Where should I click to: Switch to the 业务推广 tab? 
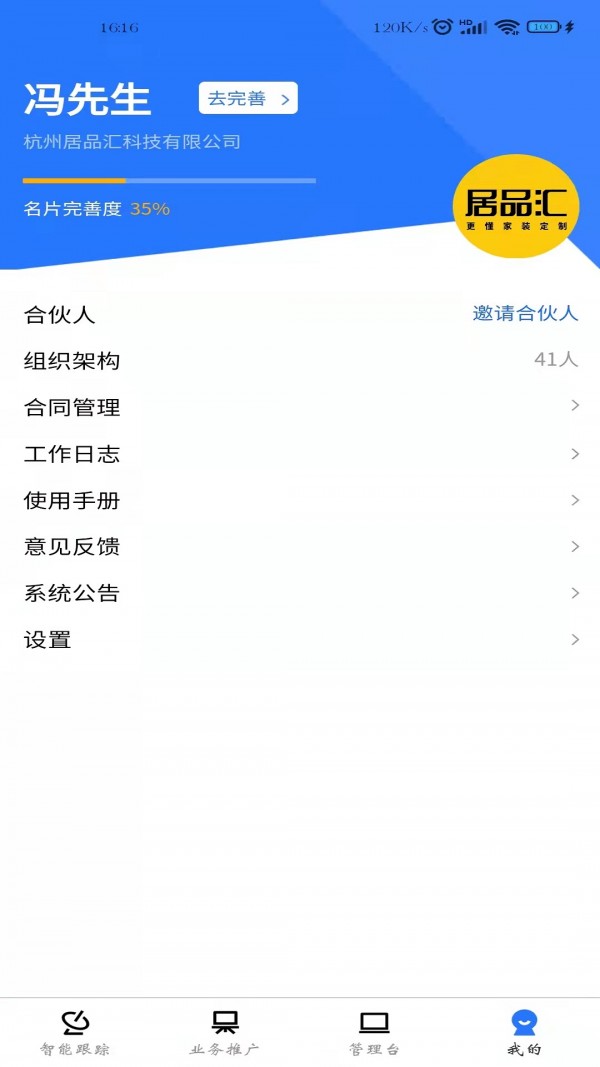(x=225, y=1032)
